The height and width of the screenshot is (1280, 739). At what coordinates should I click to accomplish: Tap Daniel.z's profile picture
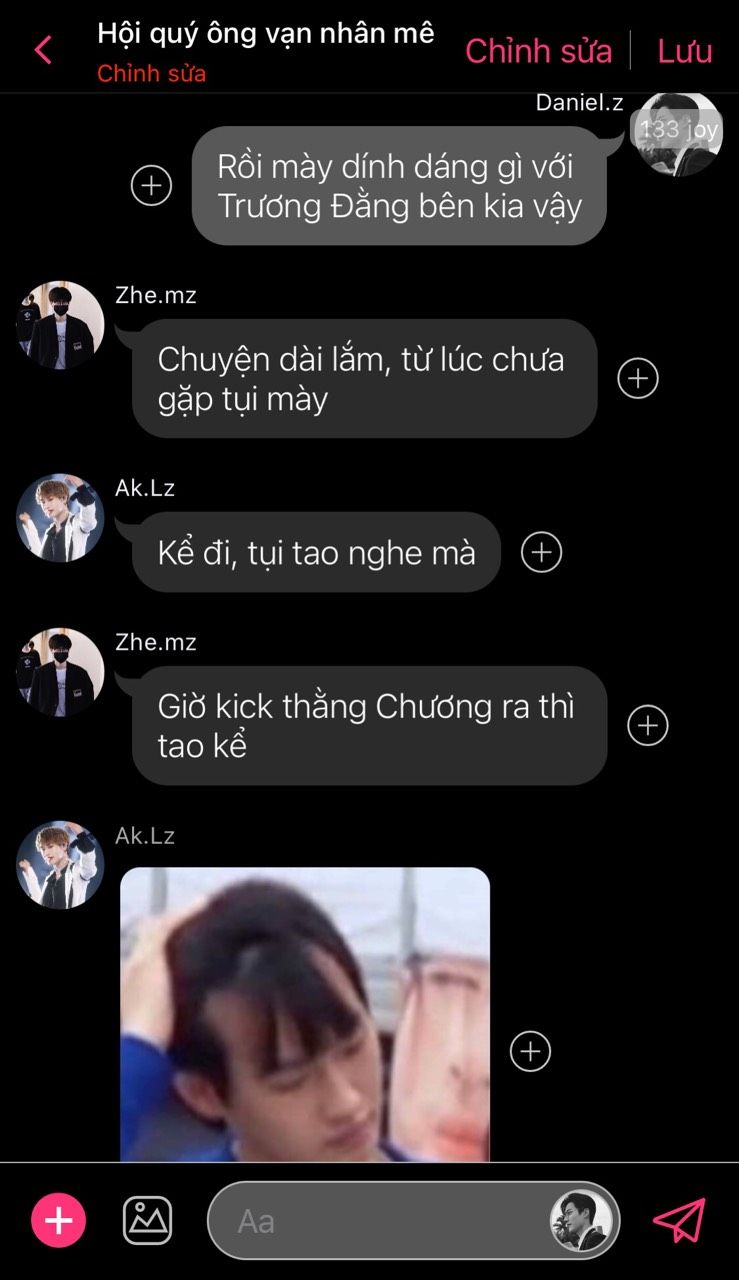pyautogui.click(x=679, y=133)
